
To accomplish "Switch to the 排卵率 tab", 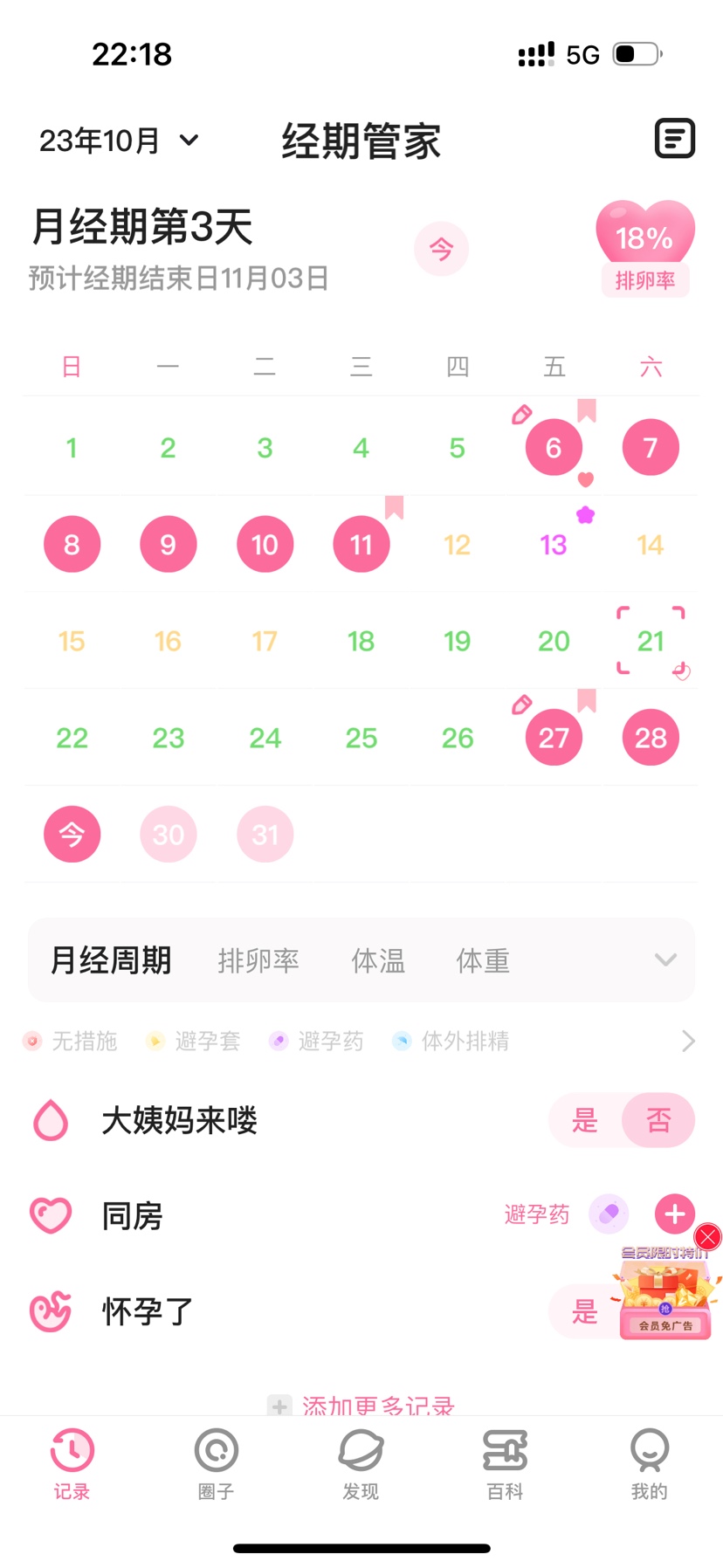I will (258, 961).
